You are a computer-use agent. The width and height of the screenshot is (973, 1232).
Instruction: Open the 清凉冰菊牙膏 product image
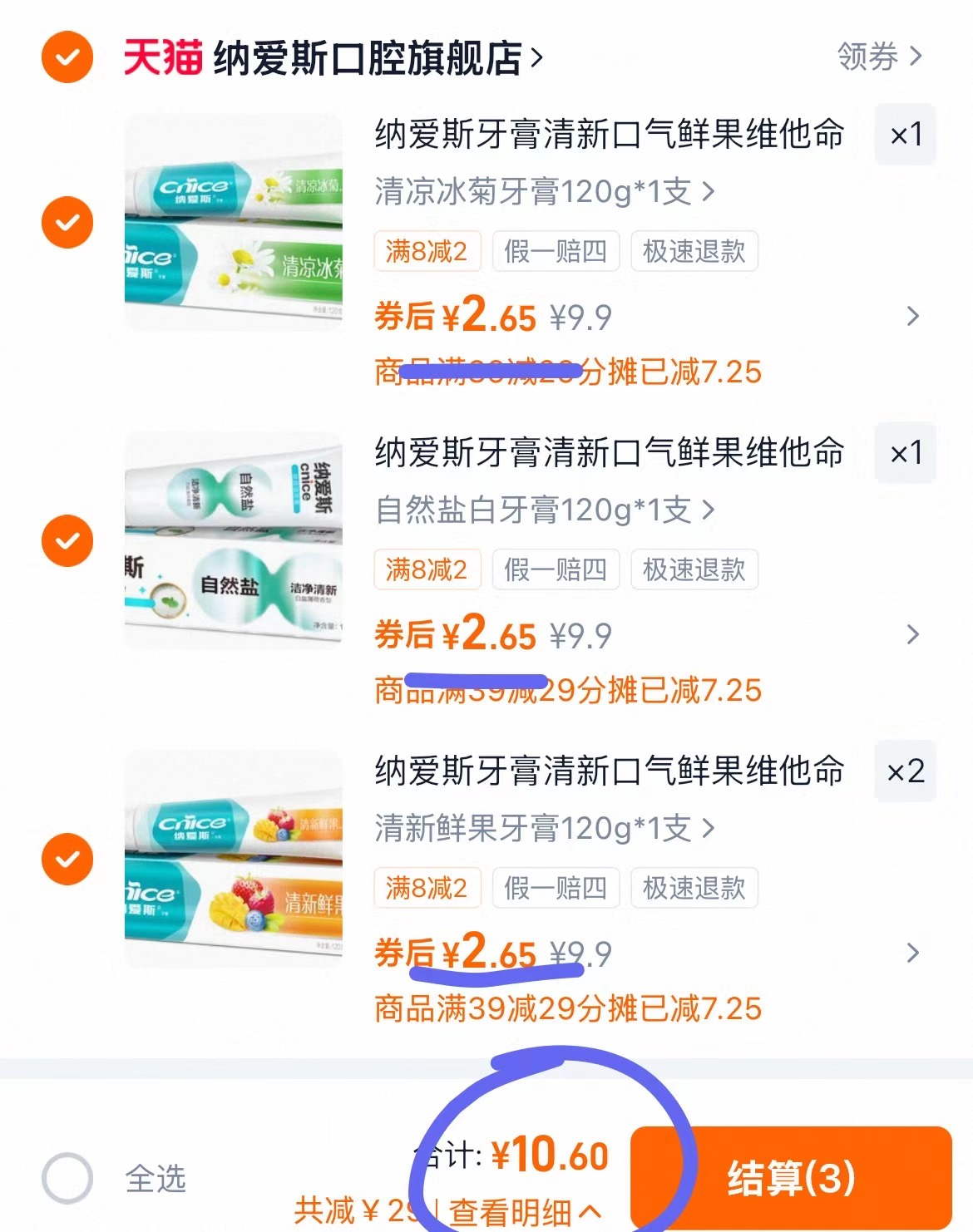click(234, 223)
